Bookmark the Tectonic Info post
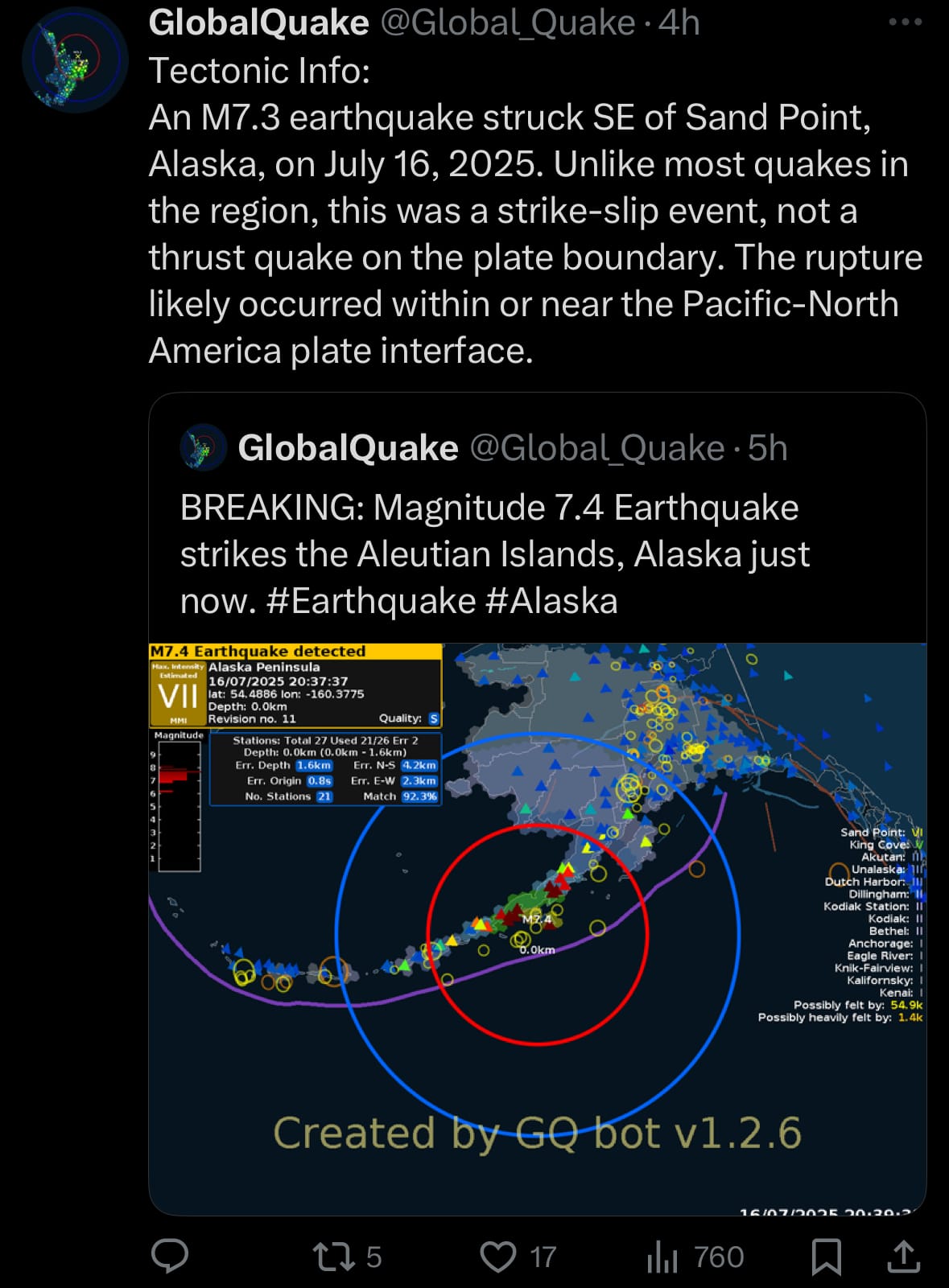This screenshot has height=1288, width=949. click(826, 1256)
